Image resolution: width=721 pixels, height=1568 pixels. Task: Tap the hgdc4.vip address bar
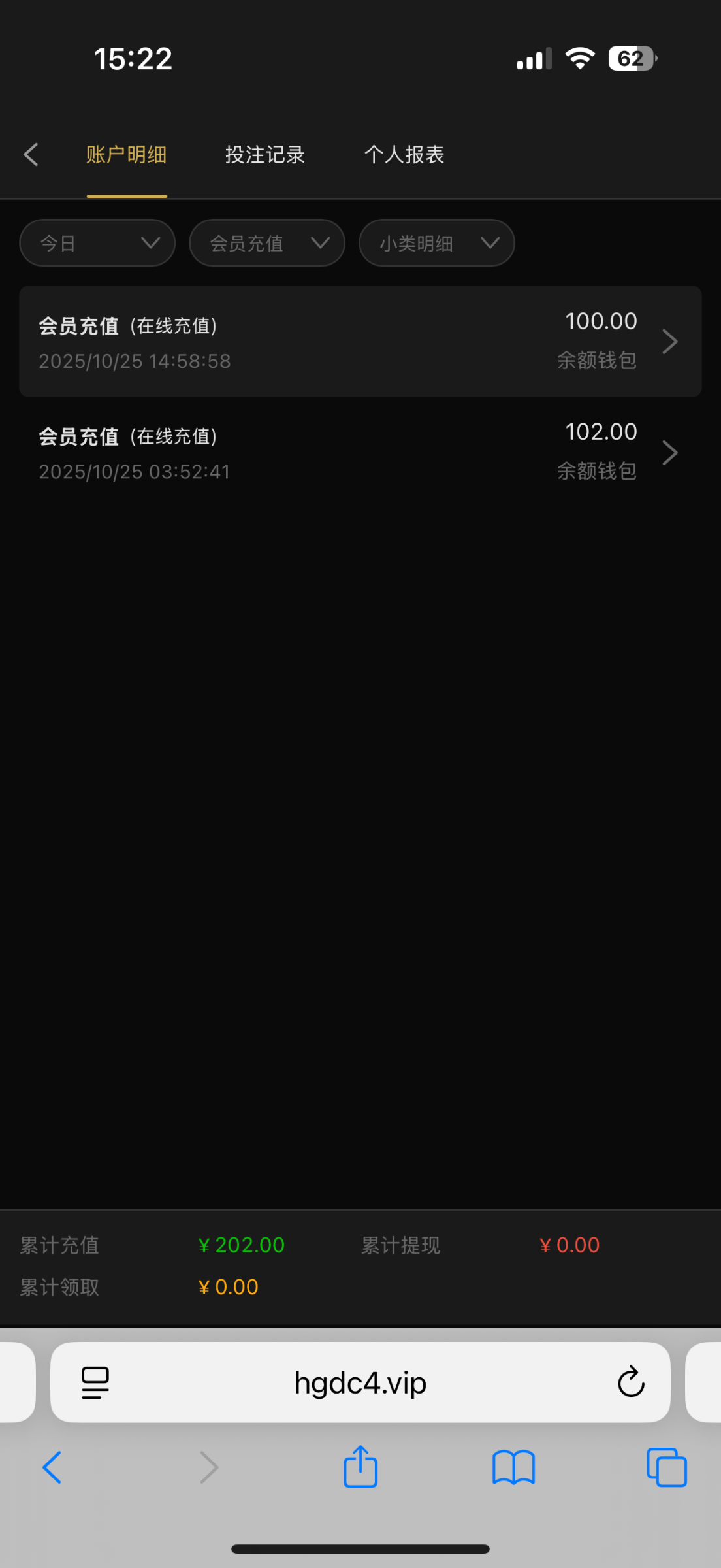click(x=360, y=1382)
